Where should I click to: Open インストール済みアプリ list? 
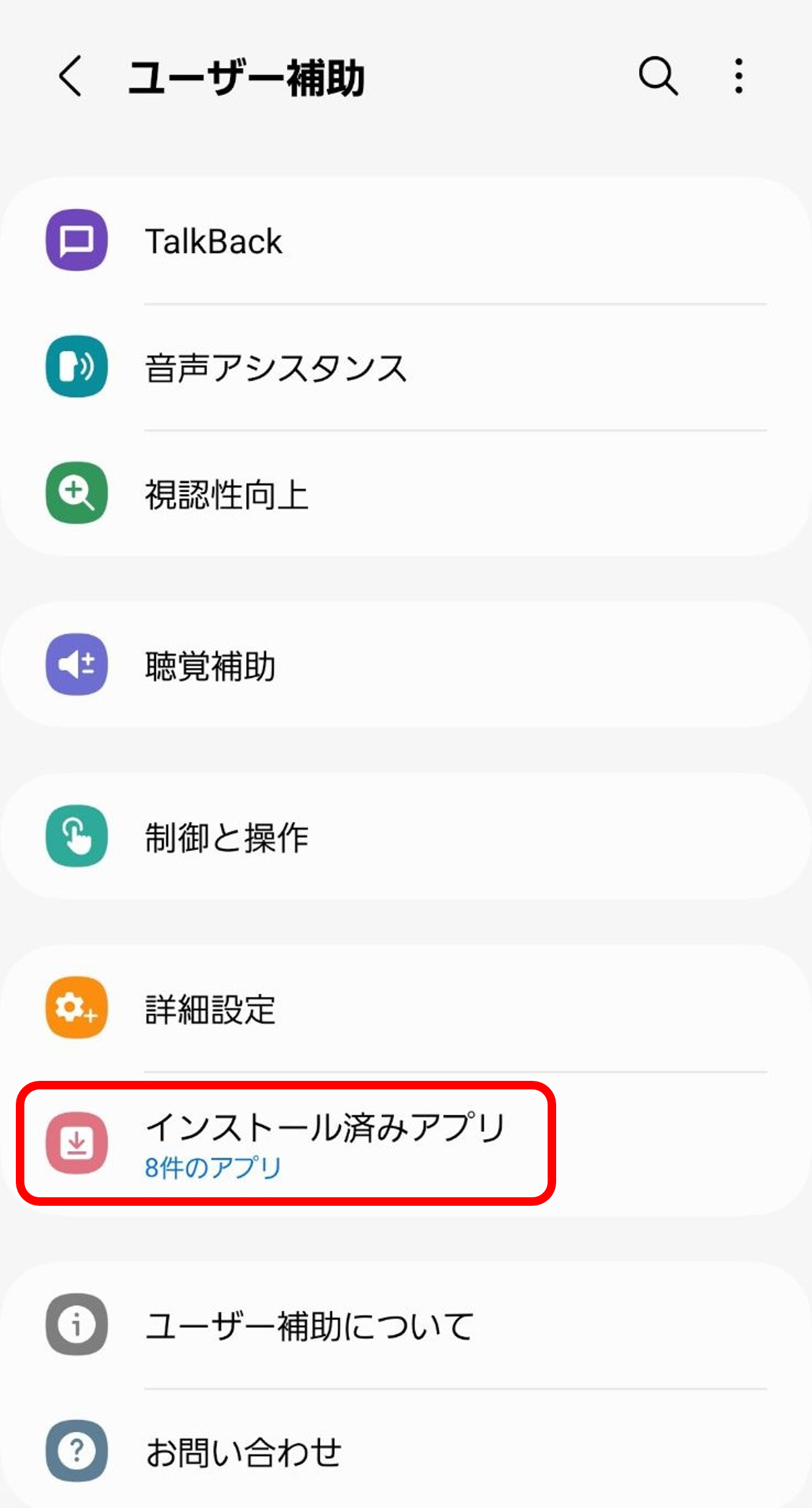click(x=325, y=1143)
